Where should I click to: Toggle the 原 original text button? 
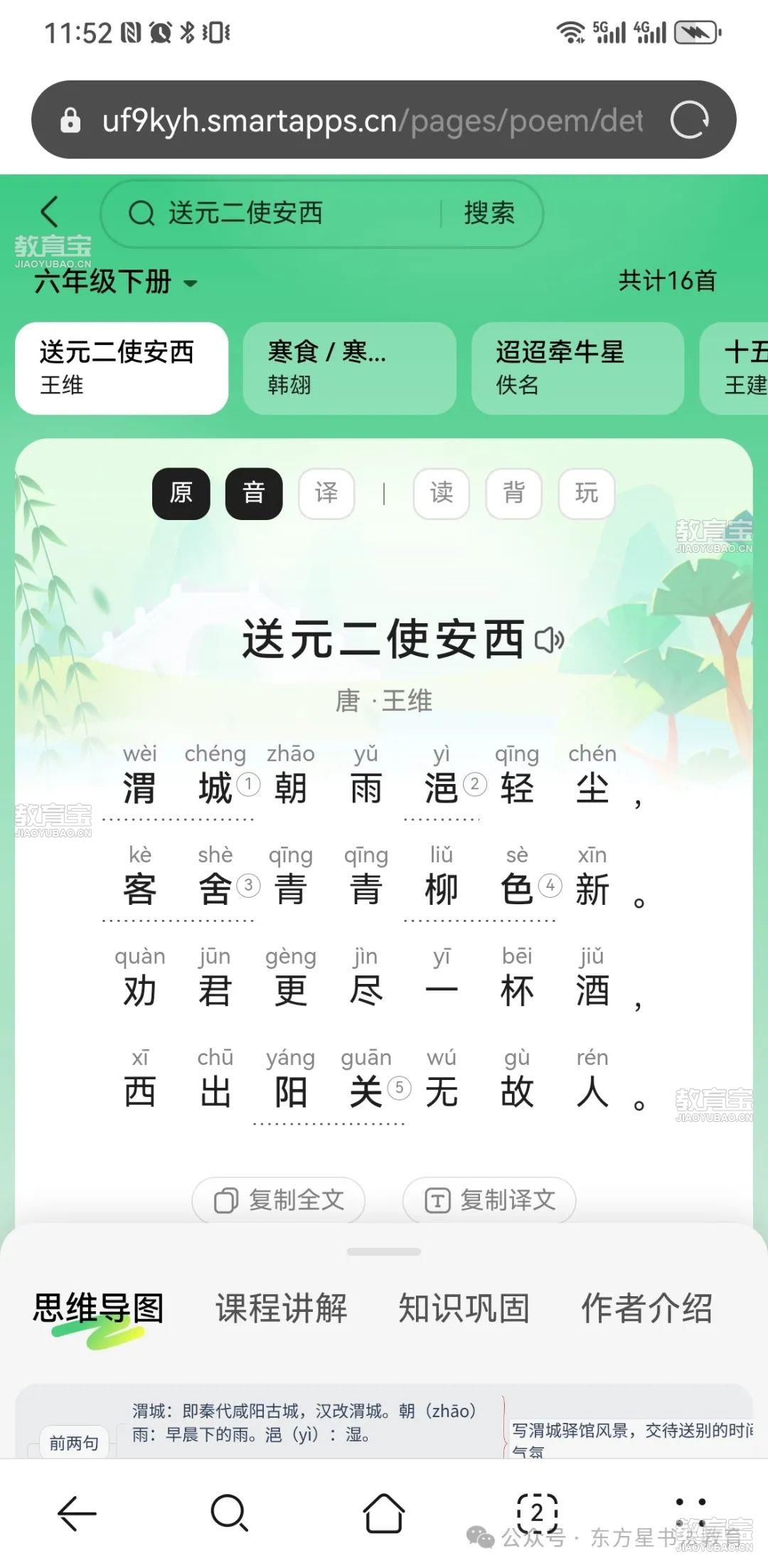pos(181,493)
